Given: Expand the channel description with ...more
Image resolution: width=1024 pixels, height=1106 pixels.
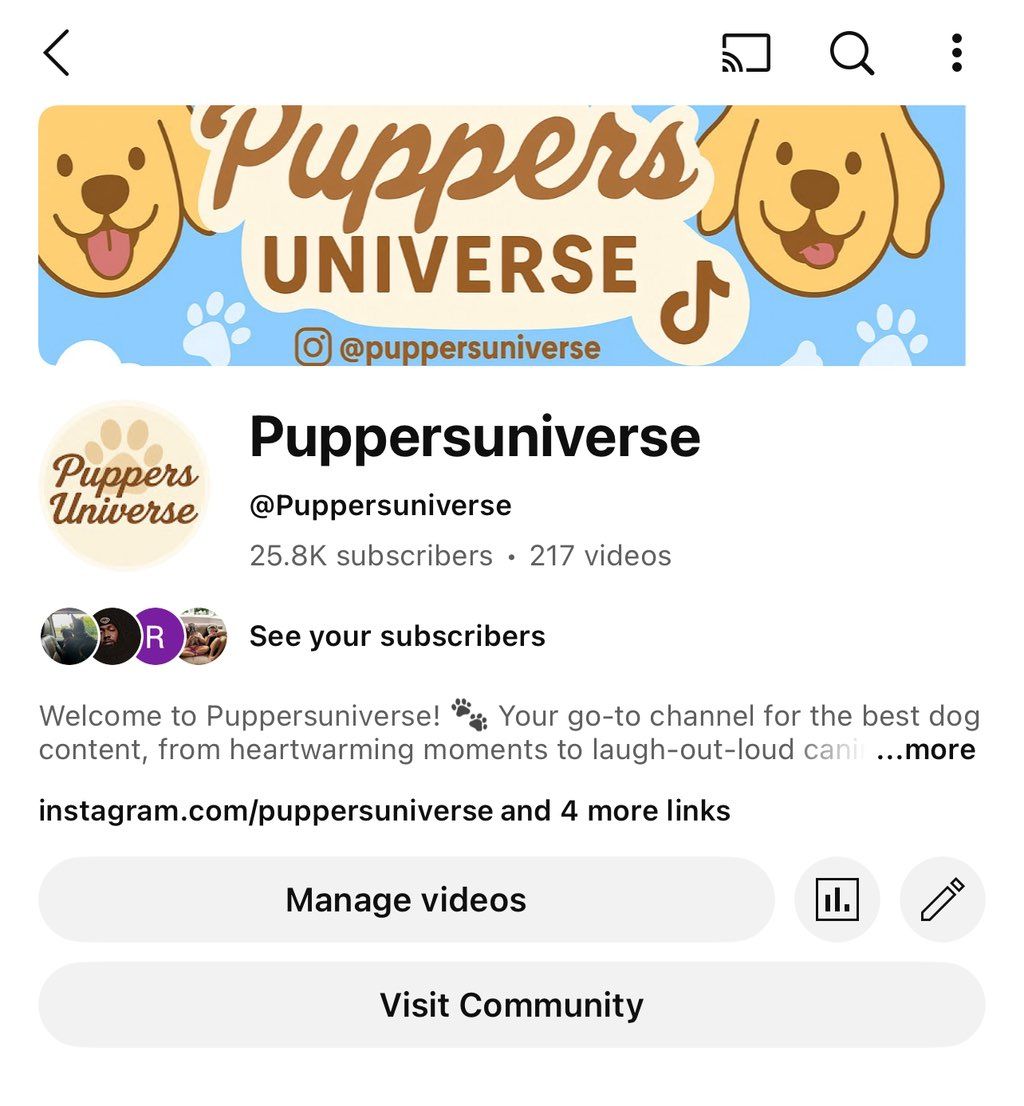Looking at the screenshot, I should click(x=925, y=750).
